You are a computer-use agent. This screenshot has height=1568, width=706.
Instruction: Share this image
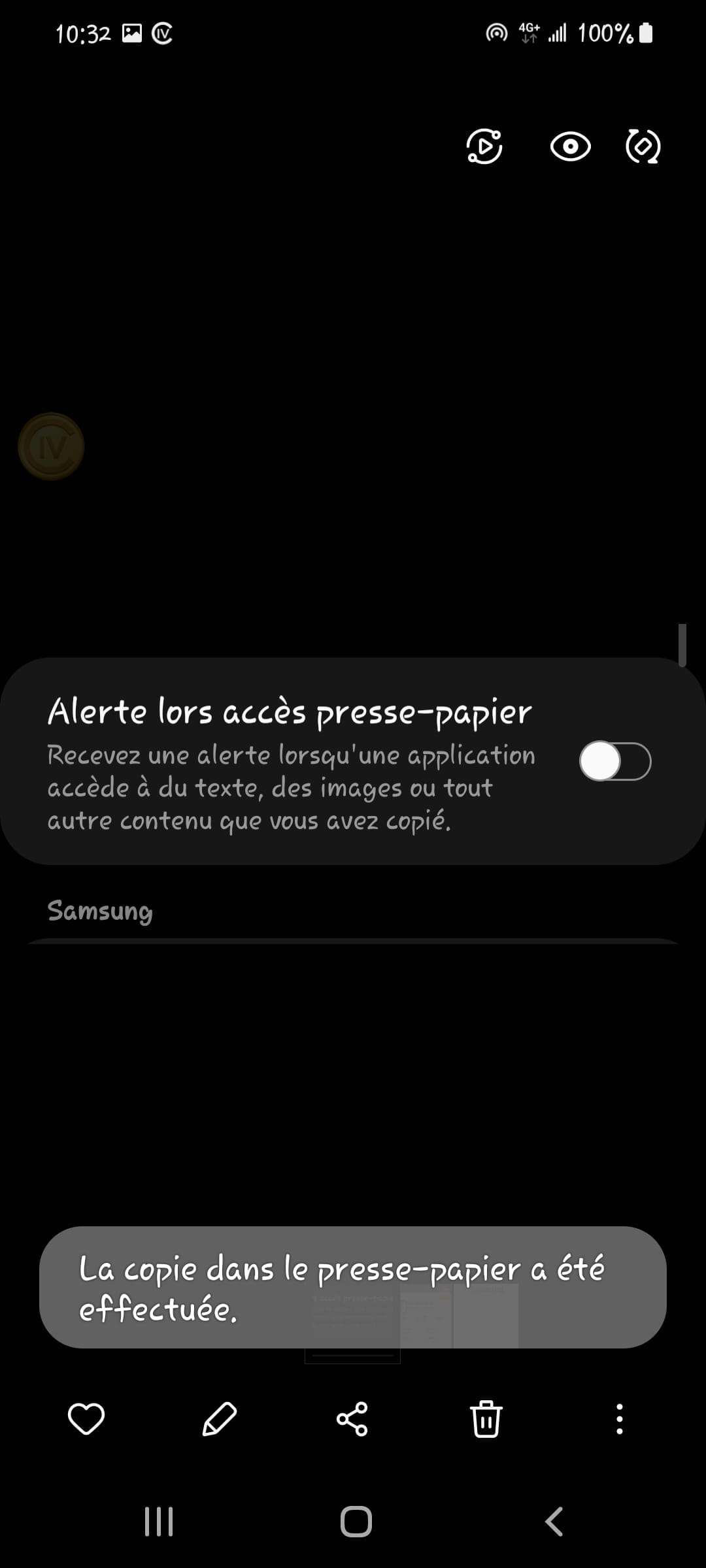(x=352, y=1418)
